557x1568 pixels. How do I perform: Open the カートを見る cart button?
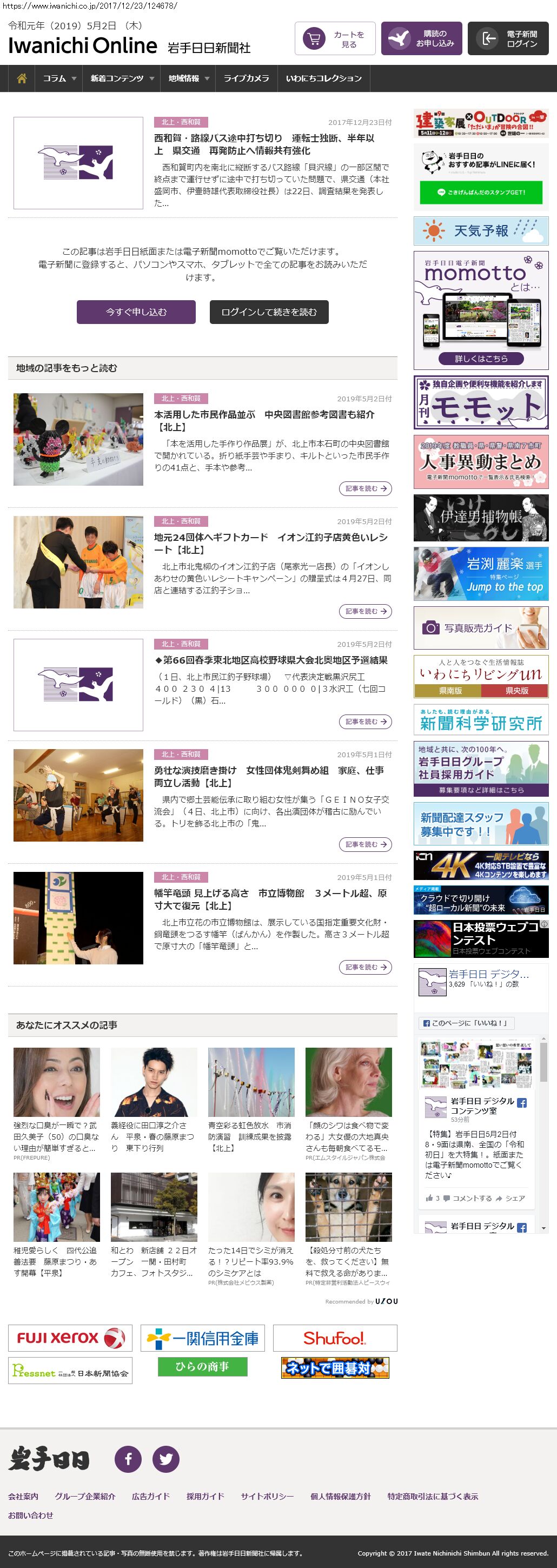point(335,39)
